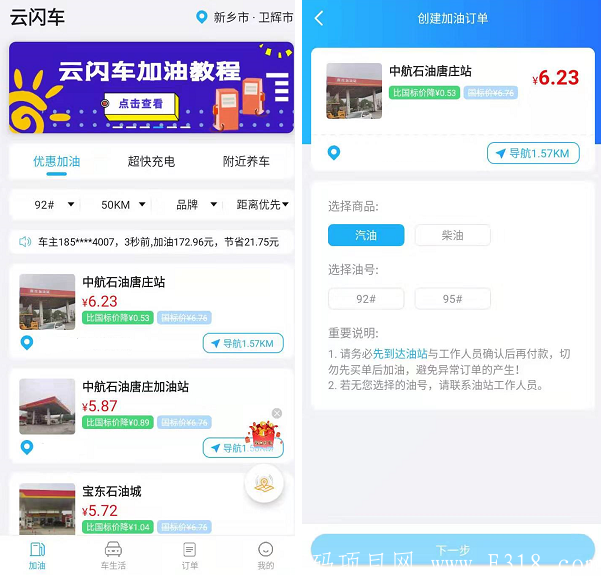Tap 下一步 to continue the order
This screenshot has width=601, height=576.
pos(452,550)
